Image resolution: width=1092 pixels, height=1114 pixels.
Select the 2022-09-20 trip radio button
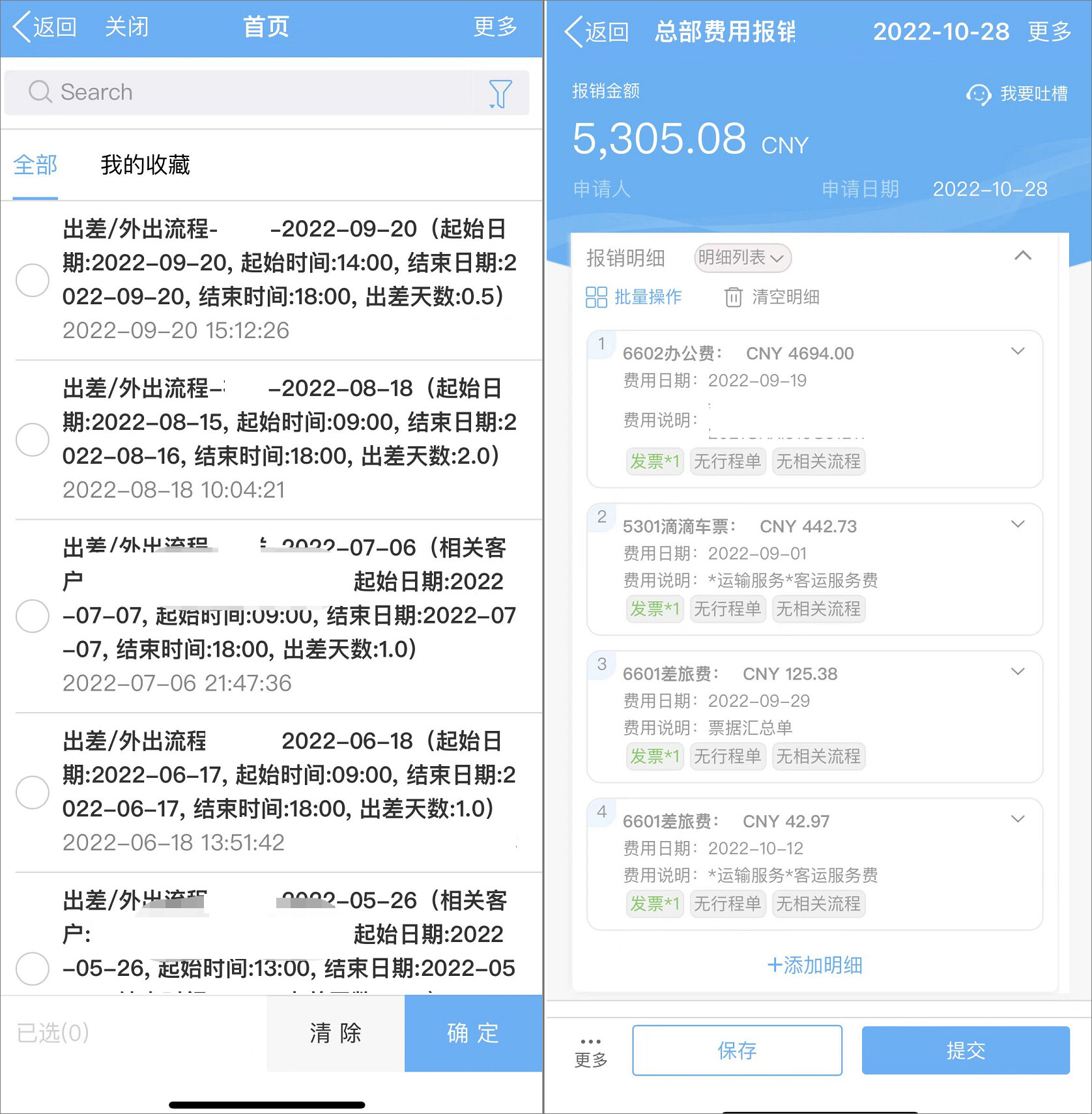pyautogui.click(x=33, y=280)
